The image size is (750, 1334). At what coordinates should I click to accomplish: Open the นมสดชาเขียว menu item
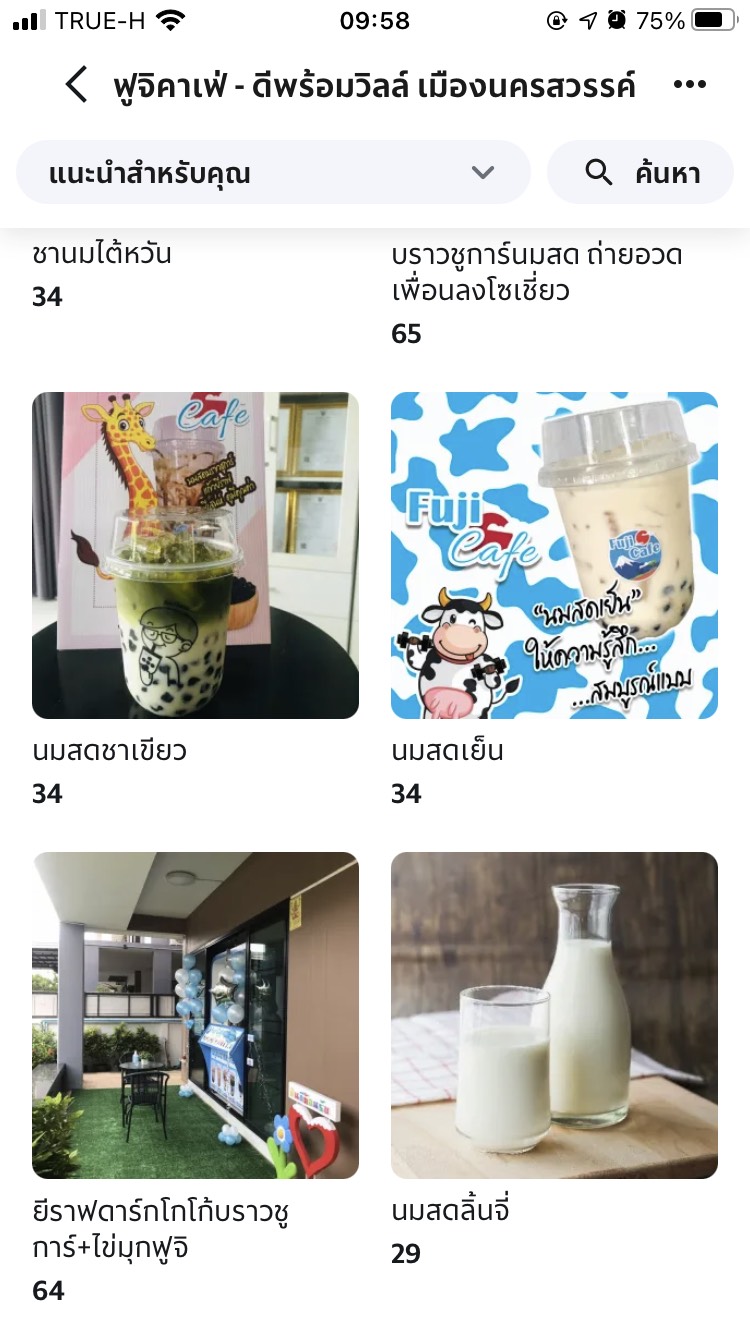pyautogui.click(x=195, y=555)
